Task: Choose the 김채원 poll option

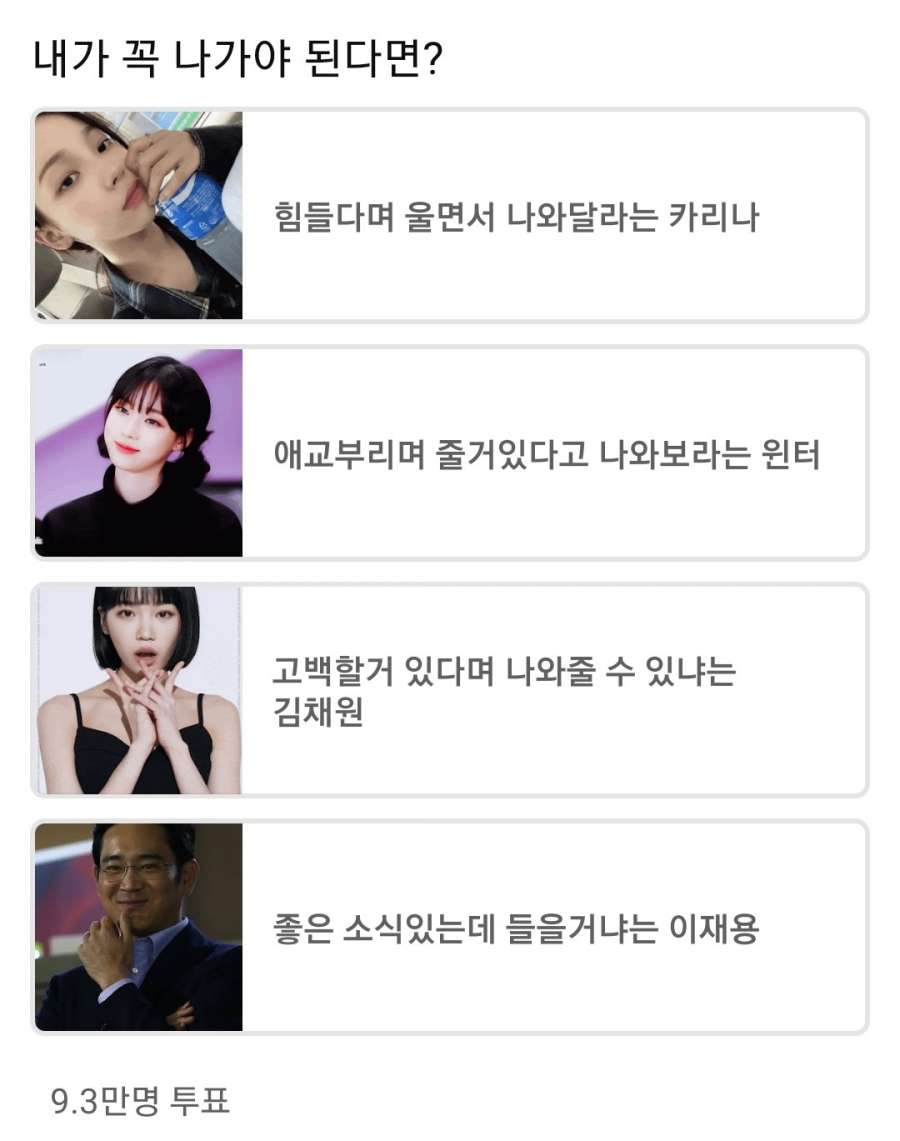Action: 450,690
